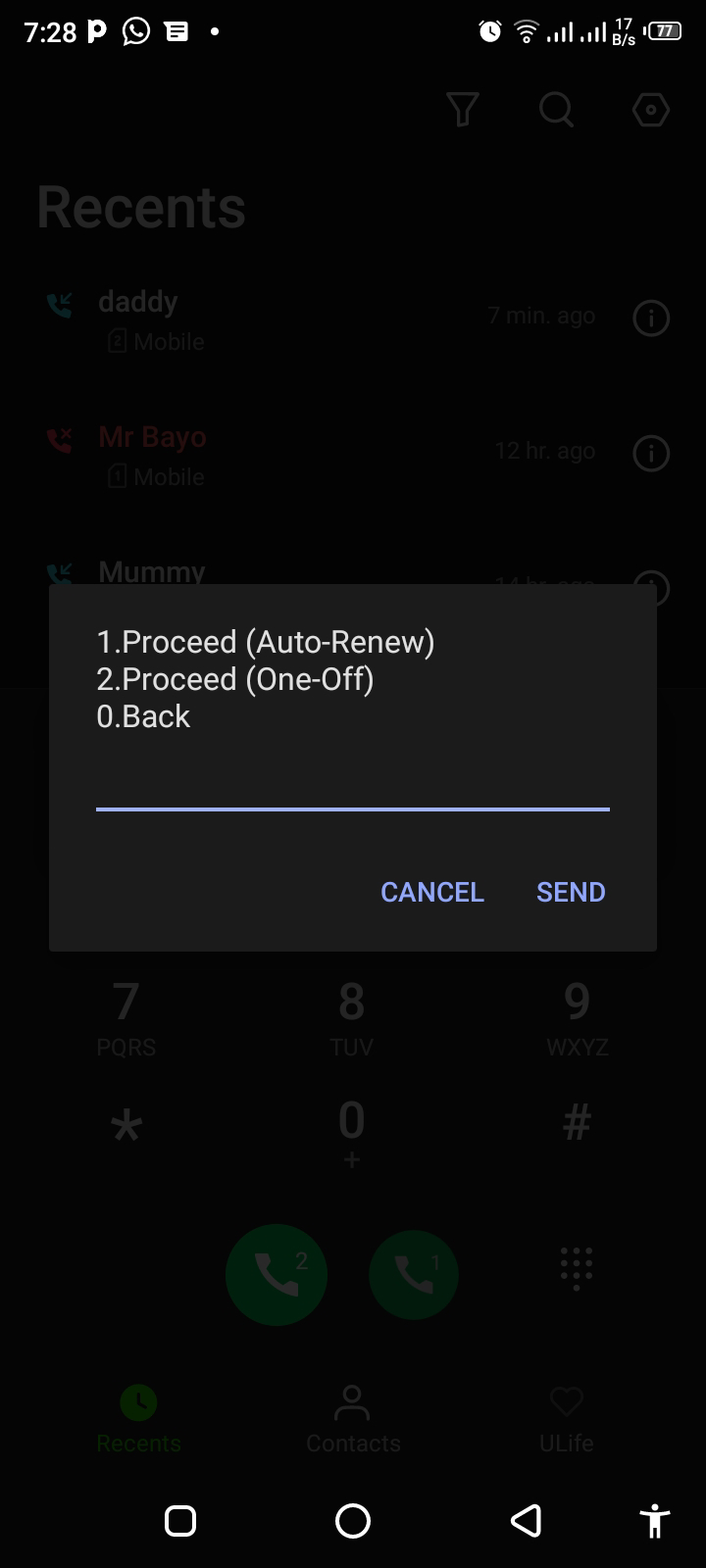Go back with the system back button
Viewport: 706px width, 1568px height.
pos(527,1520)
